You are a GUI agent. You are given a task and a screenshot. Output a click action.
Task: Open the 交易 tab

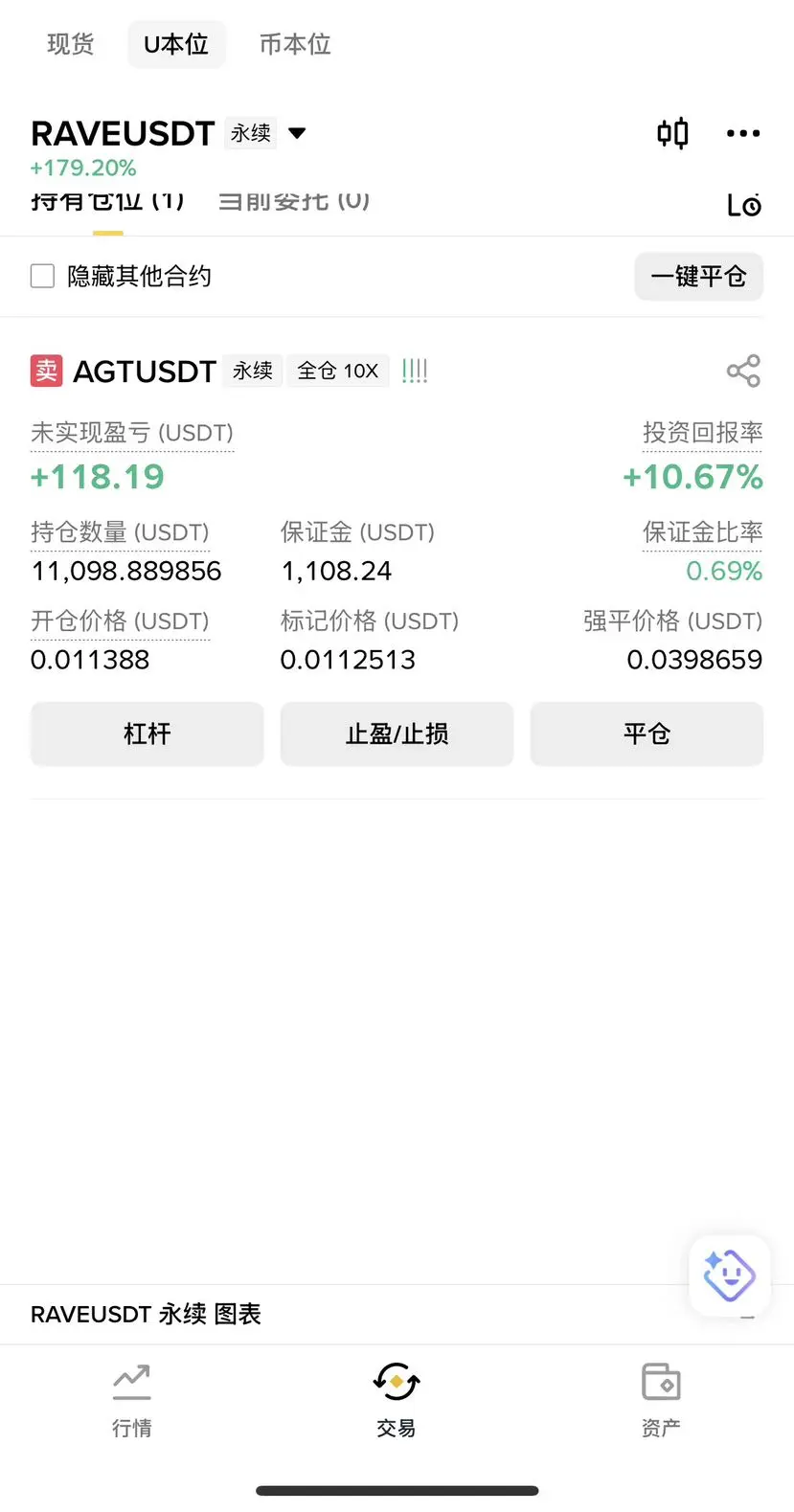click(x=396, y=1400)
